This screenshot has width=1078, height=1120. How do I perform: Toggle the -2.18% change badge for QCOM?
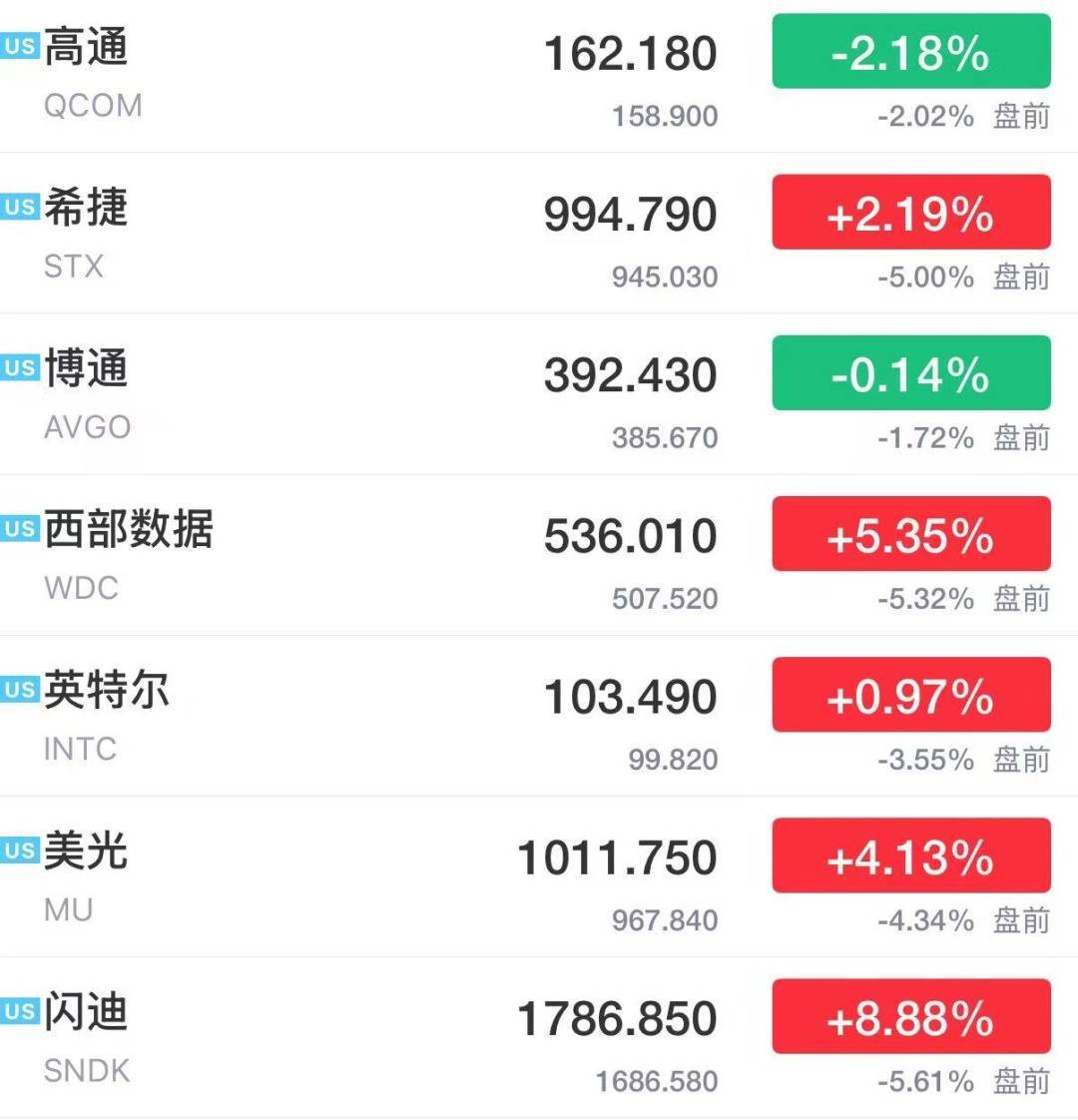click(x=911, y=52)
